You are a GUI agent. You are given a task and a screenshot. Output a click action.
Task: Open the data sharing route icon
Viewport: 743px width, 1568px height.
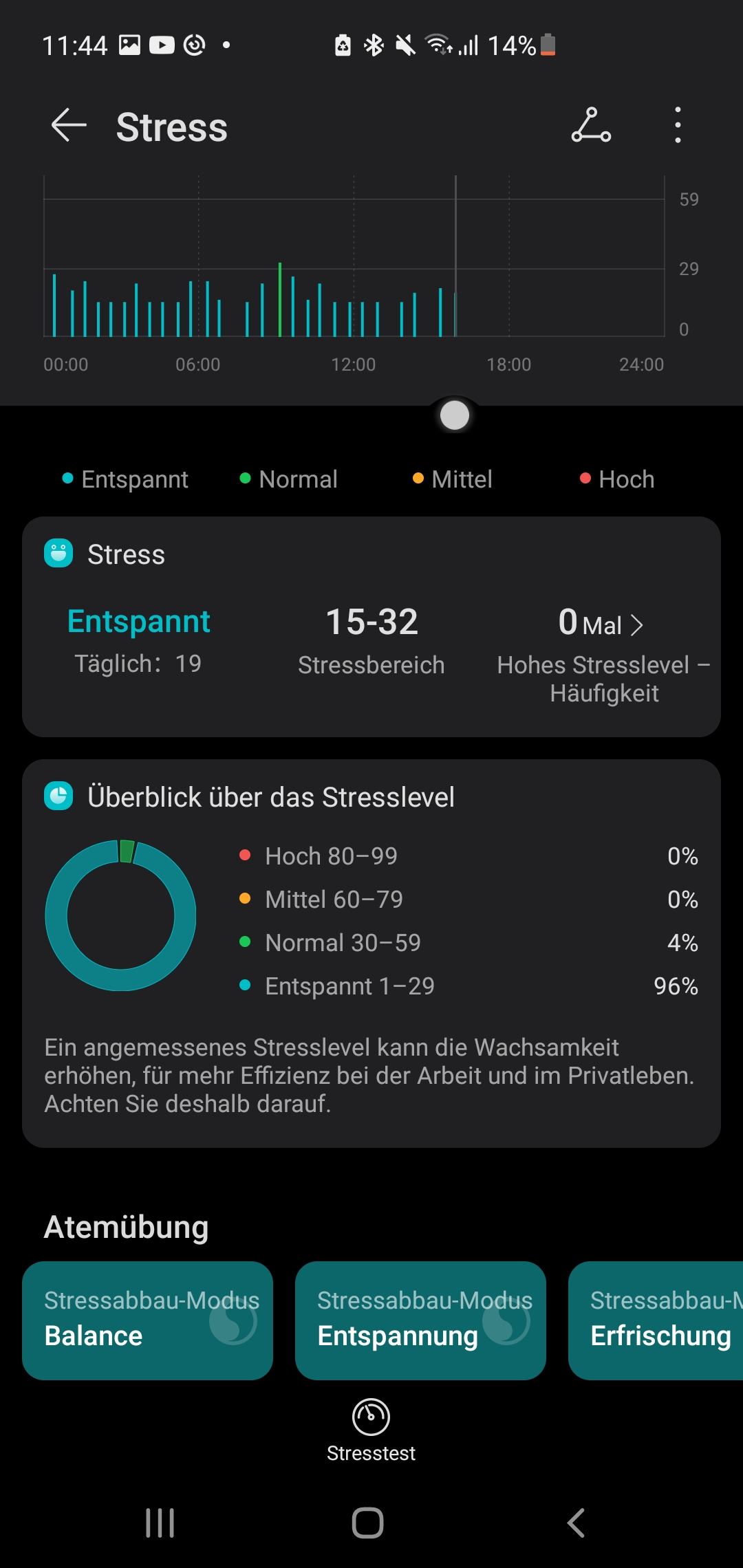(x=591, y=126)
